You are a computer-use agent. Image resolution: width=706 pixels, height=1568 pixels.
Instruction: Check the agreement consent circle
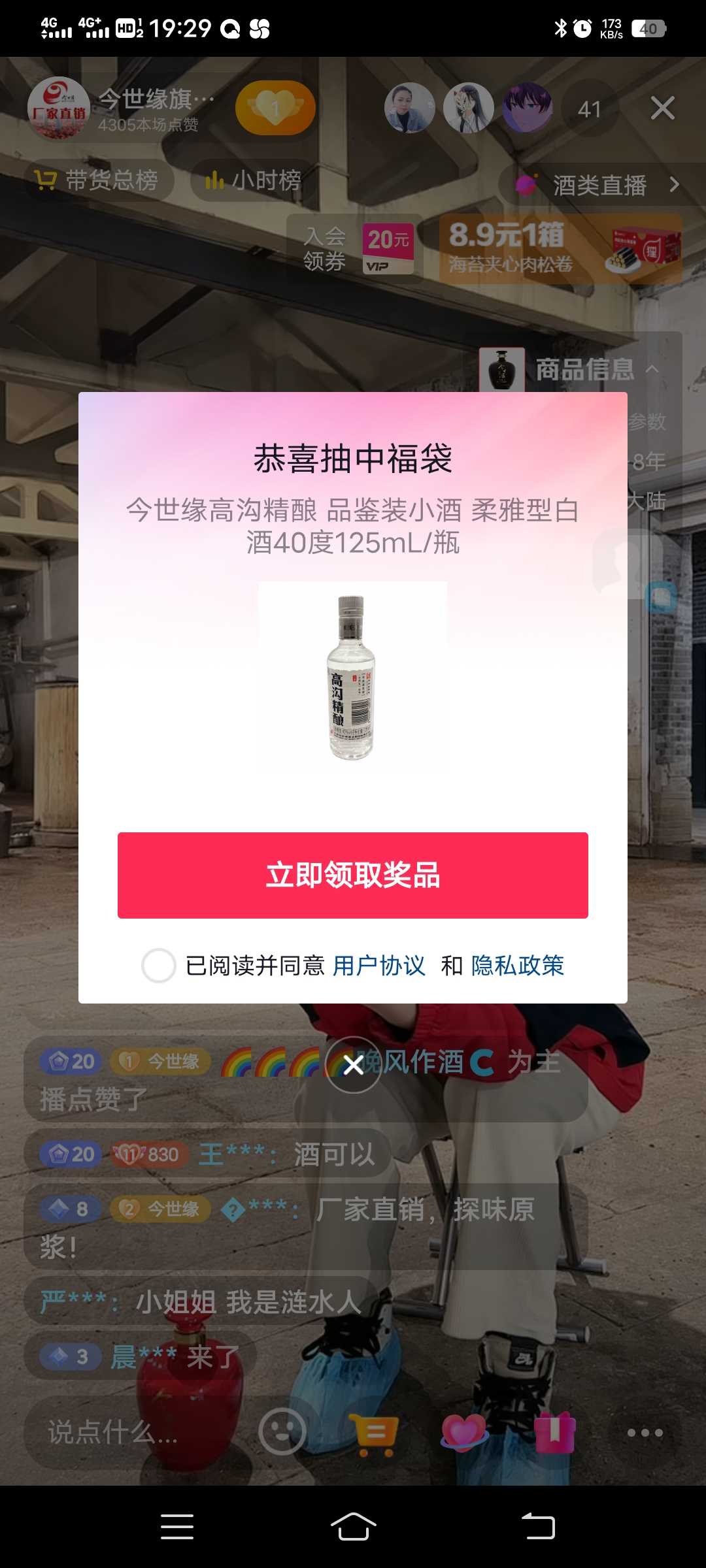[159, 966]
